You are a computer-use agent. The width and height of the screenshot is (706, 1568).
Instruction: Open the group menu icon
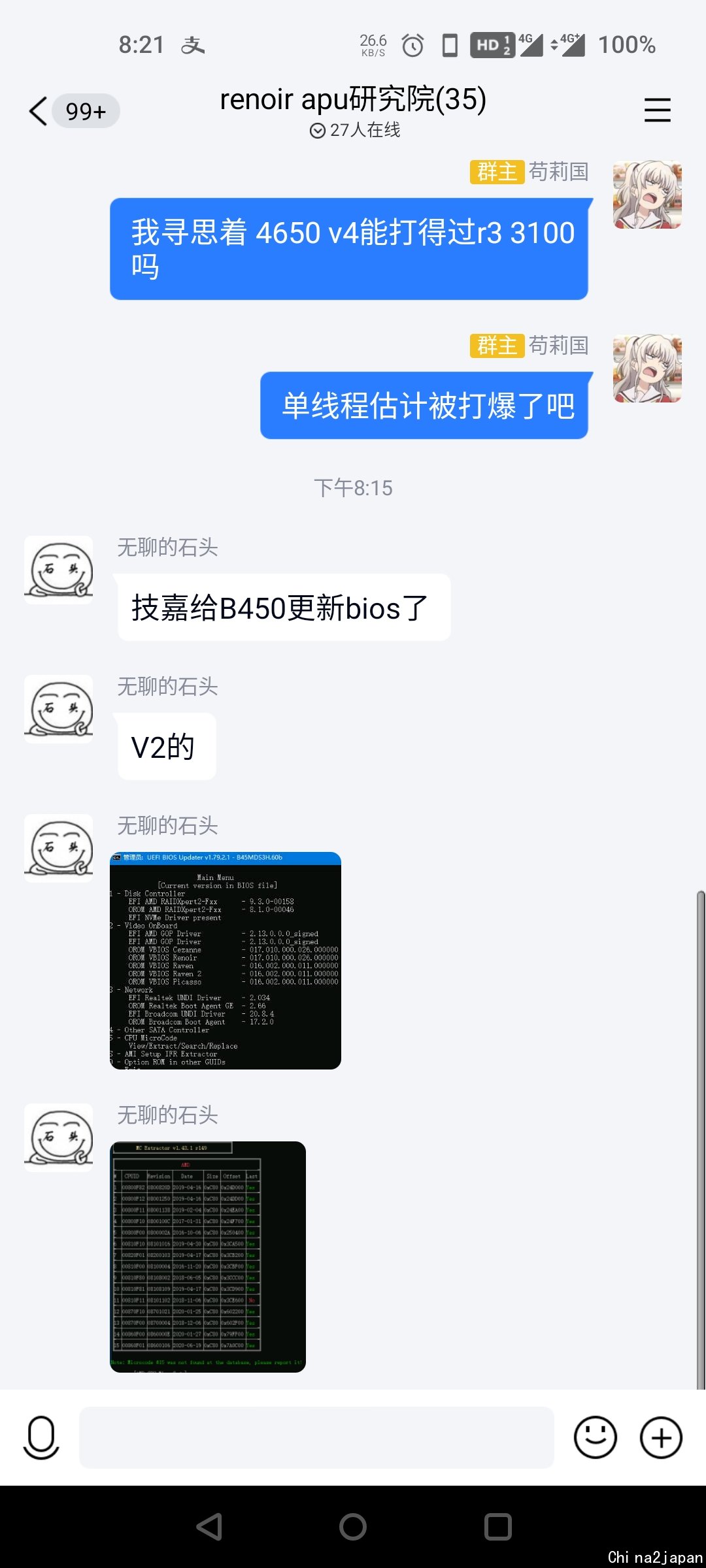click(657, 110)
